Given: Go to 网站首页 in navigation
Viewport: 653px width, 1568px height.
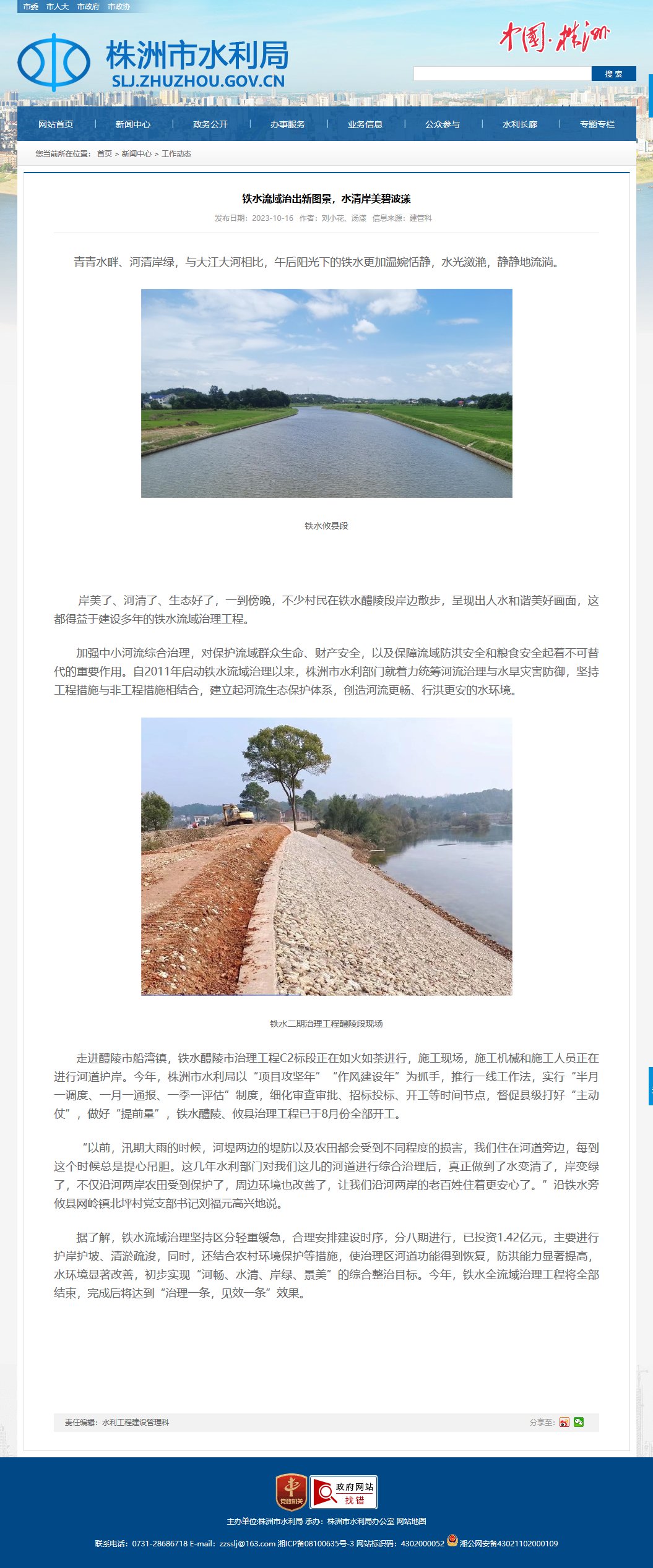Looking at the screenshot, I should (x=56, y=124).
